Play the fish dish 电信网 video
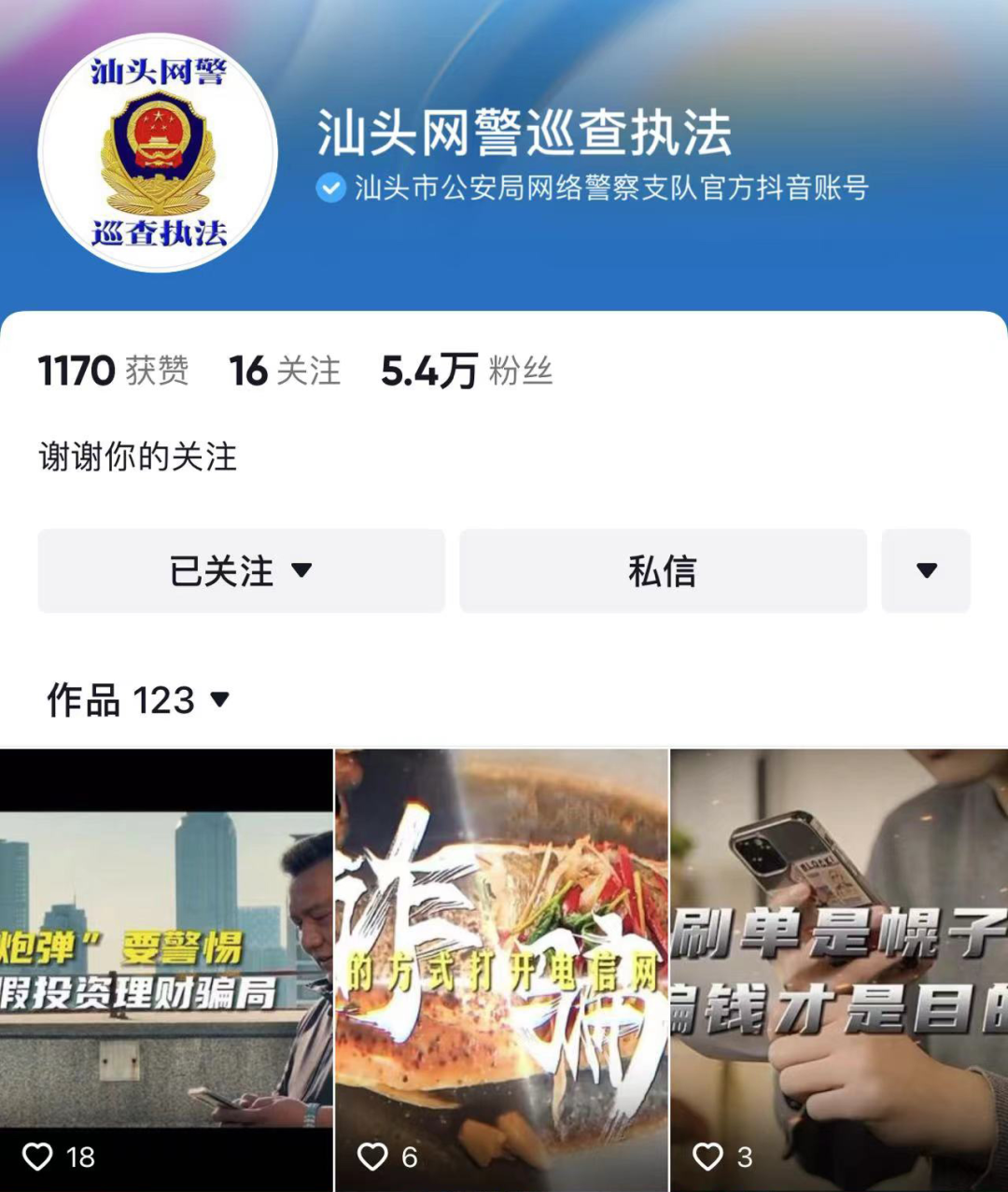Viewport: 1008px width, 1192px height. 501,971
